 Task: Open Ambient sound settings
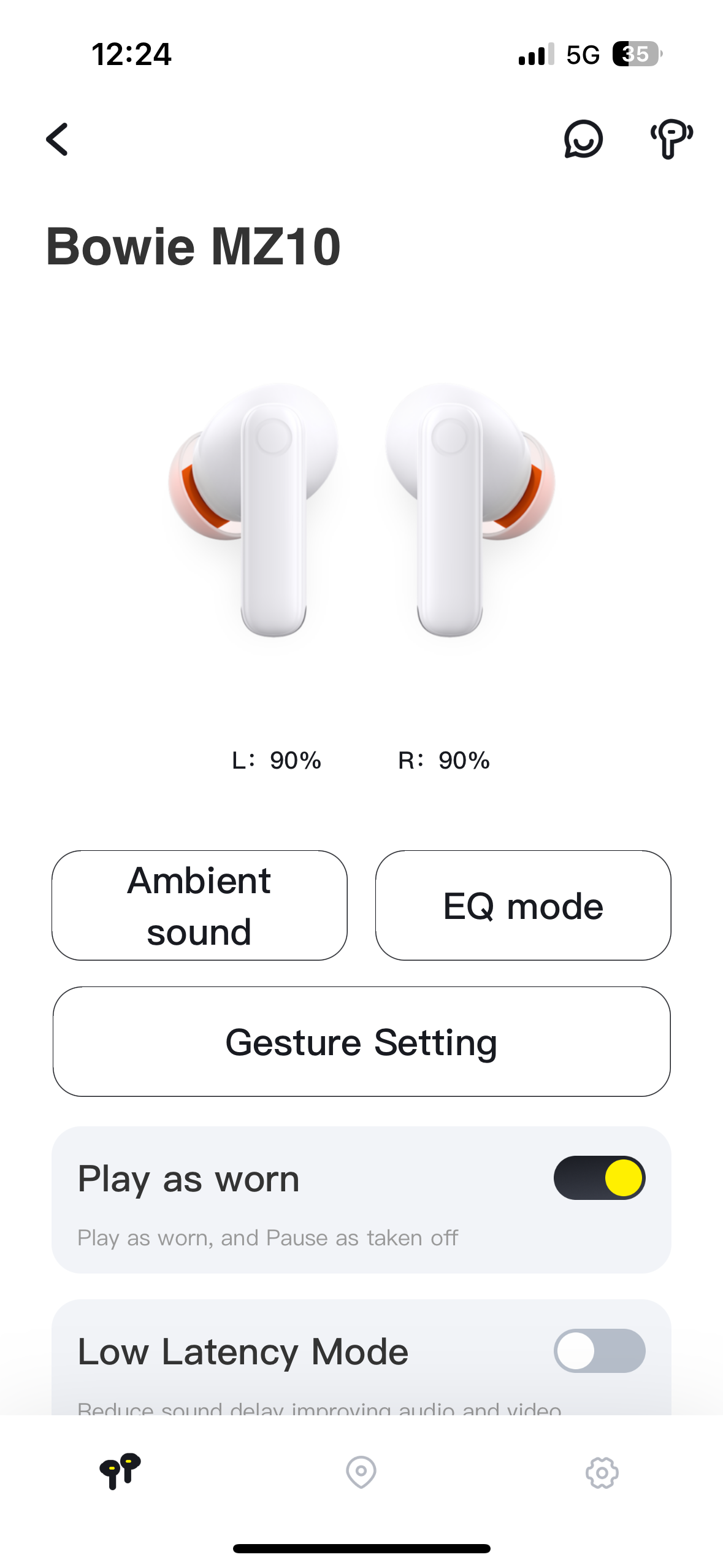click(x=199, y=905)
